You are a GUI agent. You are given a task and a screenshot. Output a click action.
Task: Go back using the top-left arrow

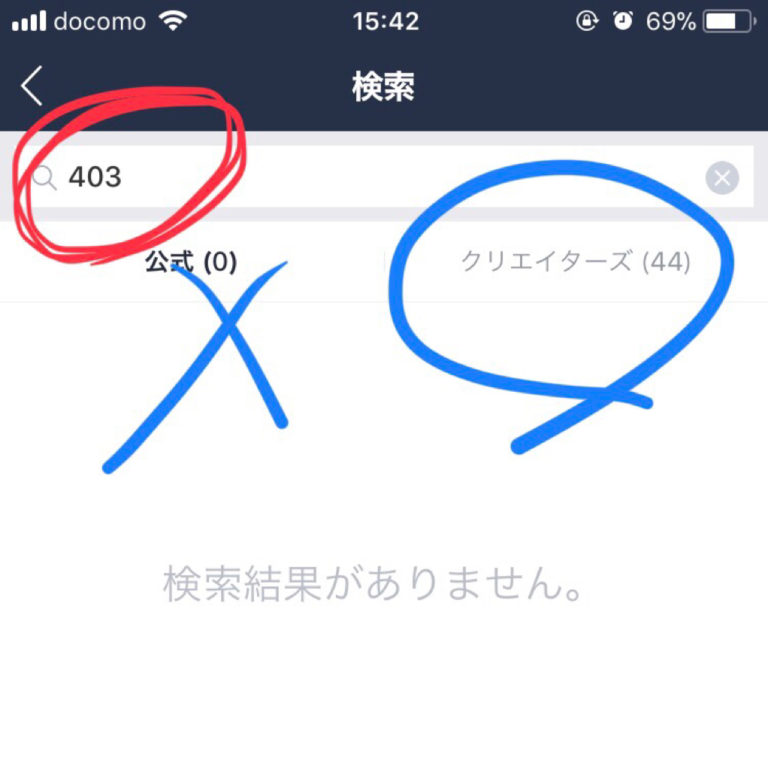(32, 87)
